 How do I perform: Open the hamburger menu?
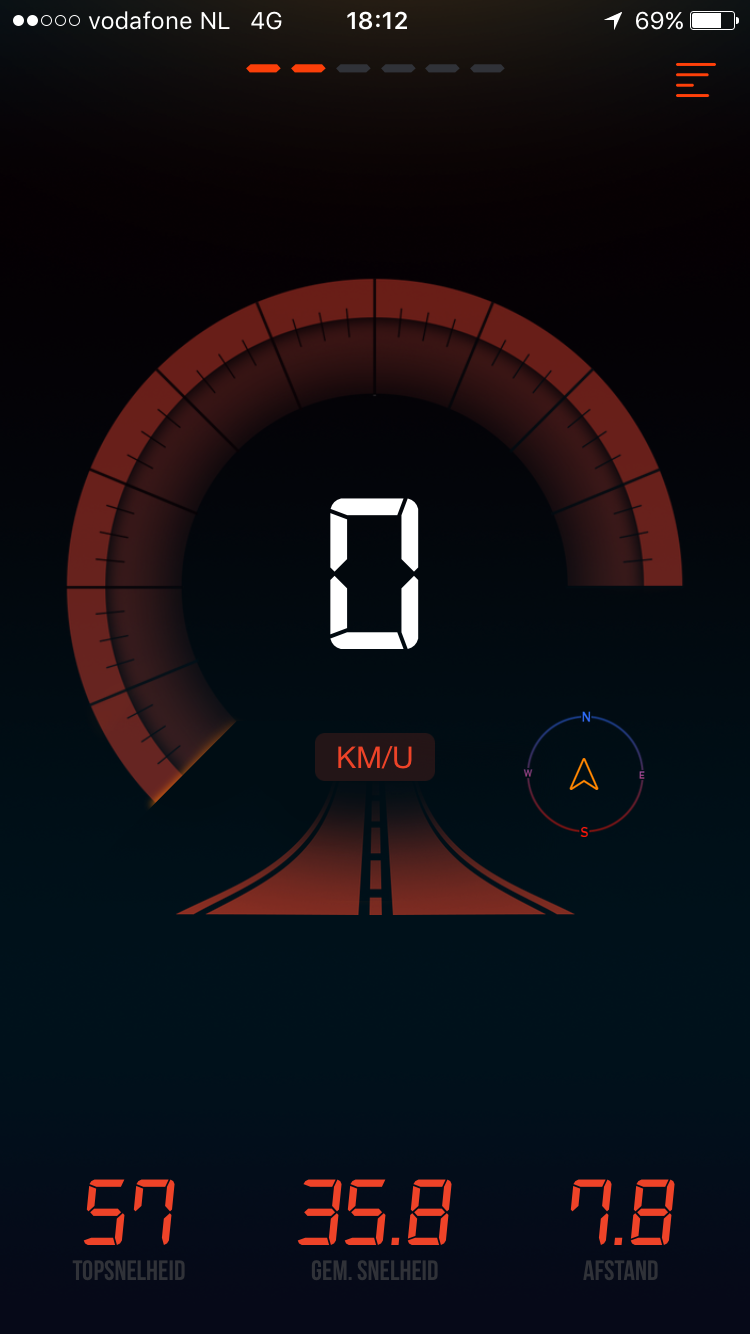[695, 80]
